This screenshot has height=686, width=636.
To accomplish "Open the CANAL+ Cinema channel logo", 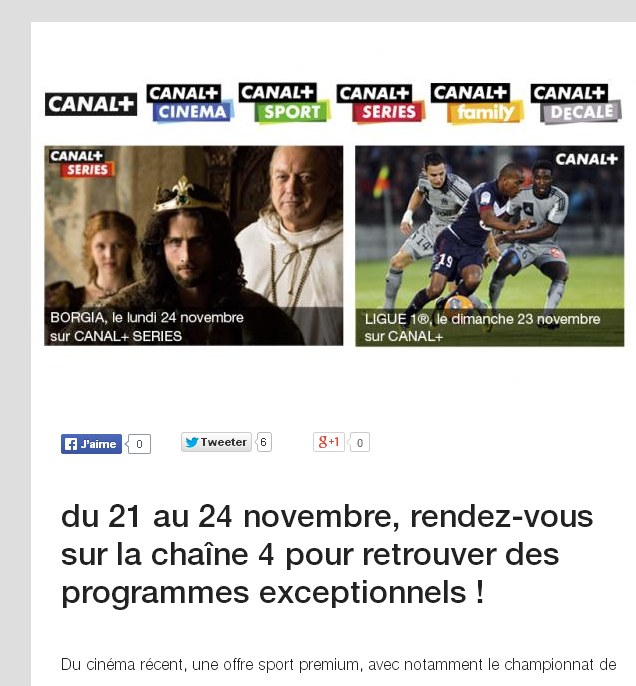I will [190, 104].
